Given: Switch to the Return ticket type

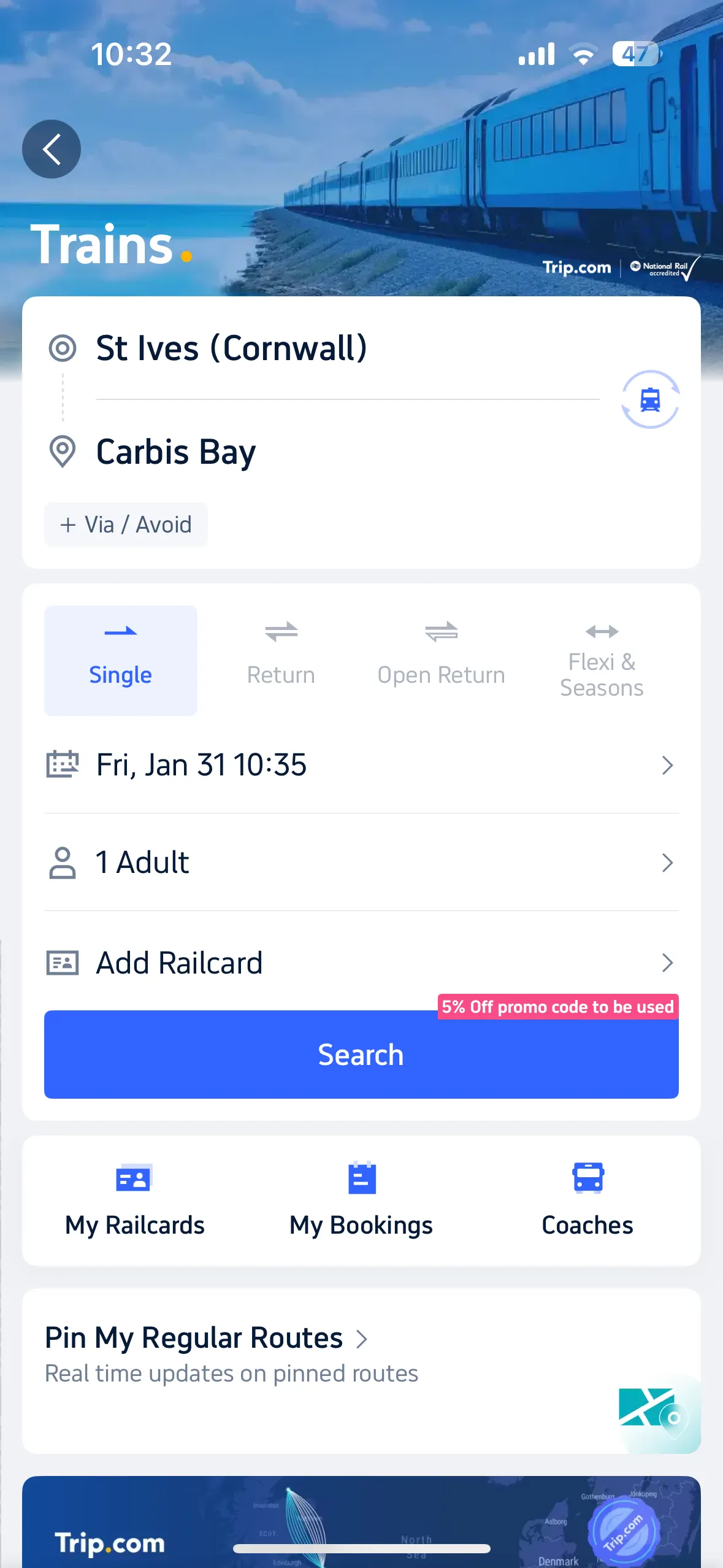Looking at the screenshot, I should click(281, 660).
